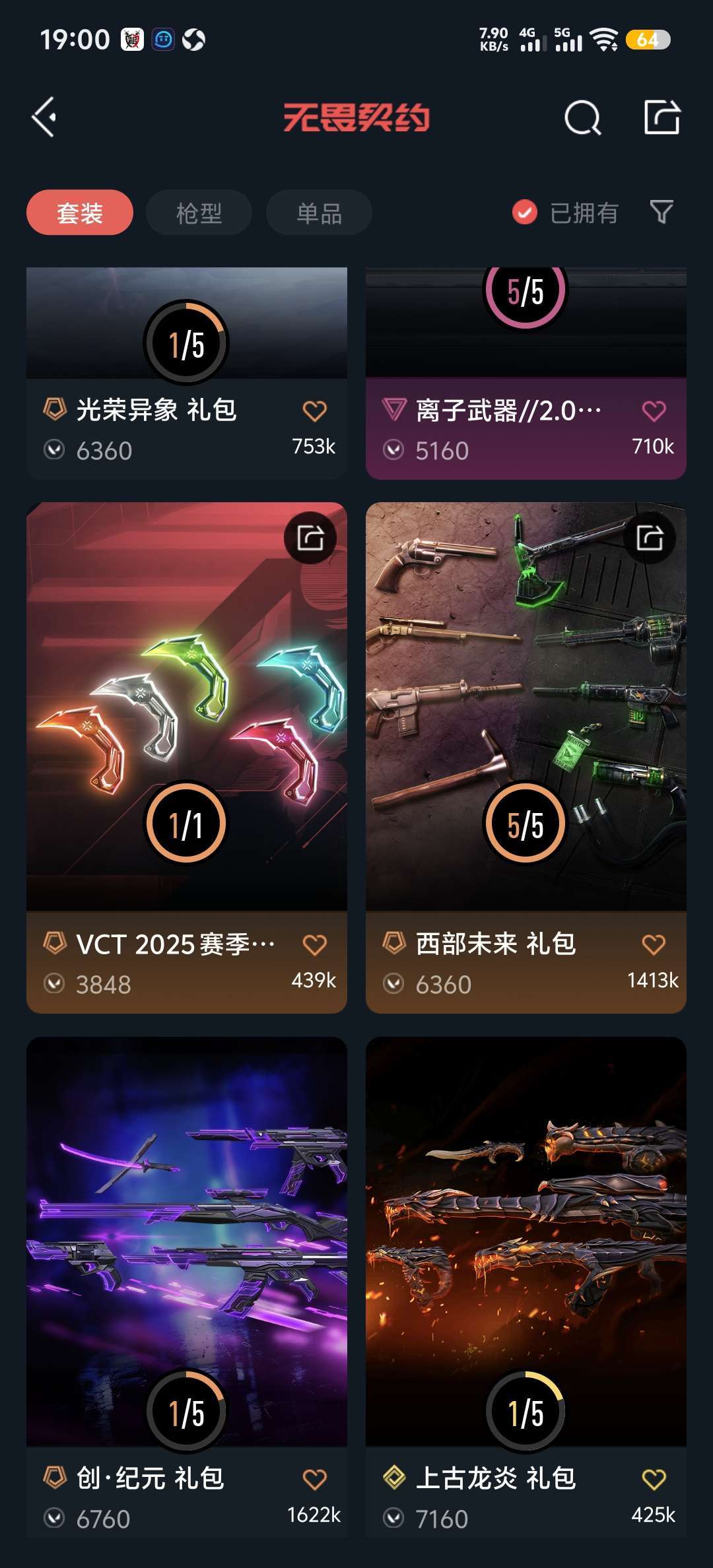Select the 套装 tab

coord(80,212)
